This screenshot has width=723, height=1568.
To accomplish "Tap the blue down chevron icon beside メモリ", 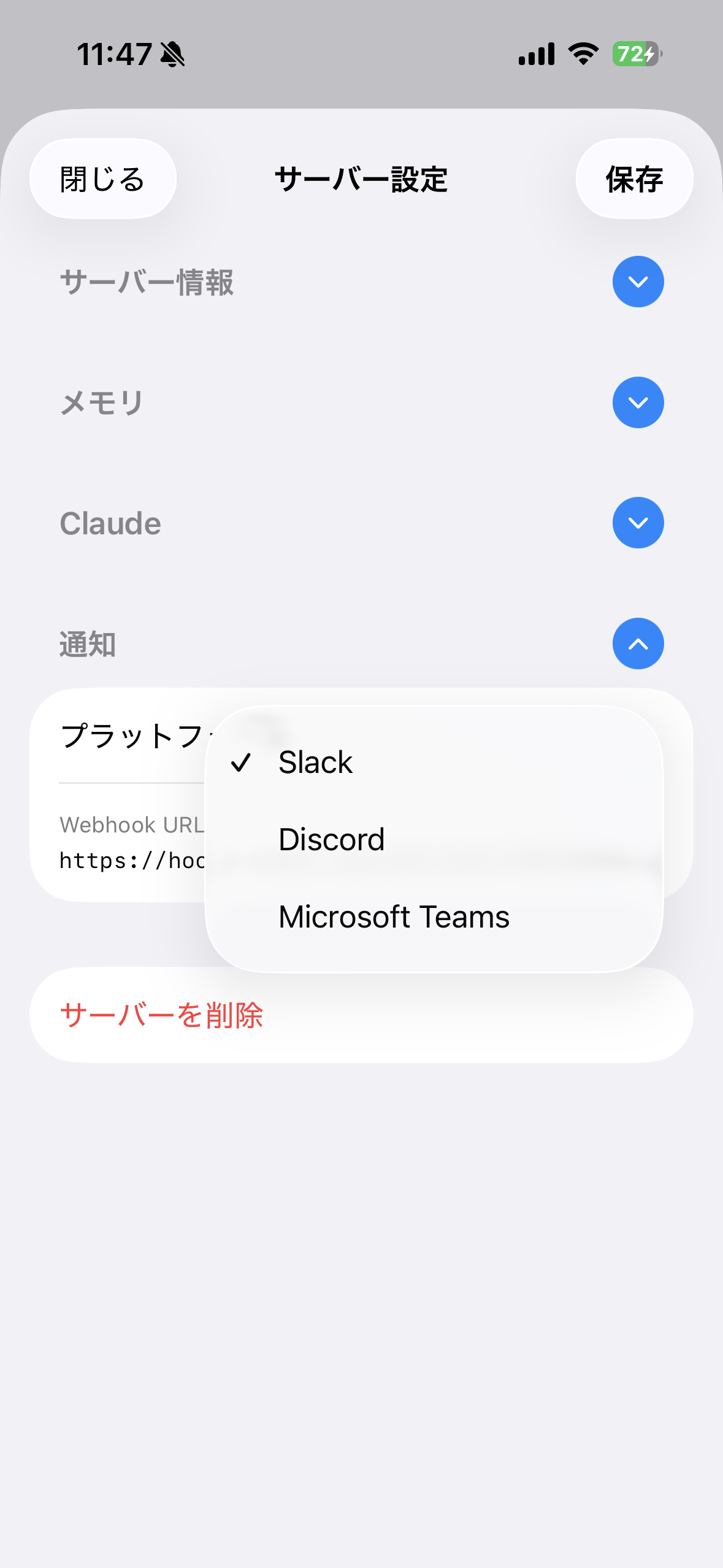I will [x=638, y=402].
